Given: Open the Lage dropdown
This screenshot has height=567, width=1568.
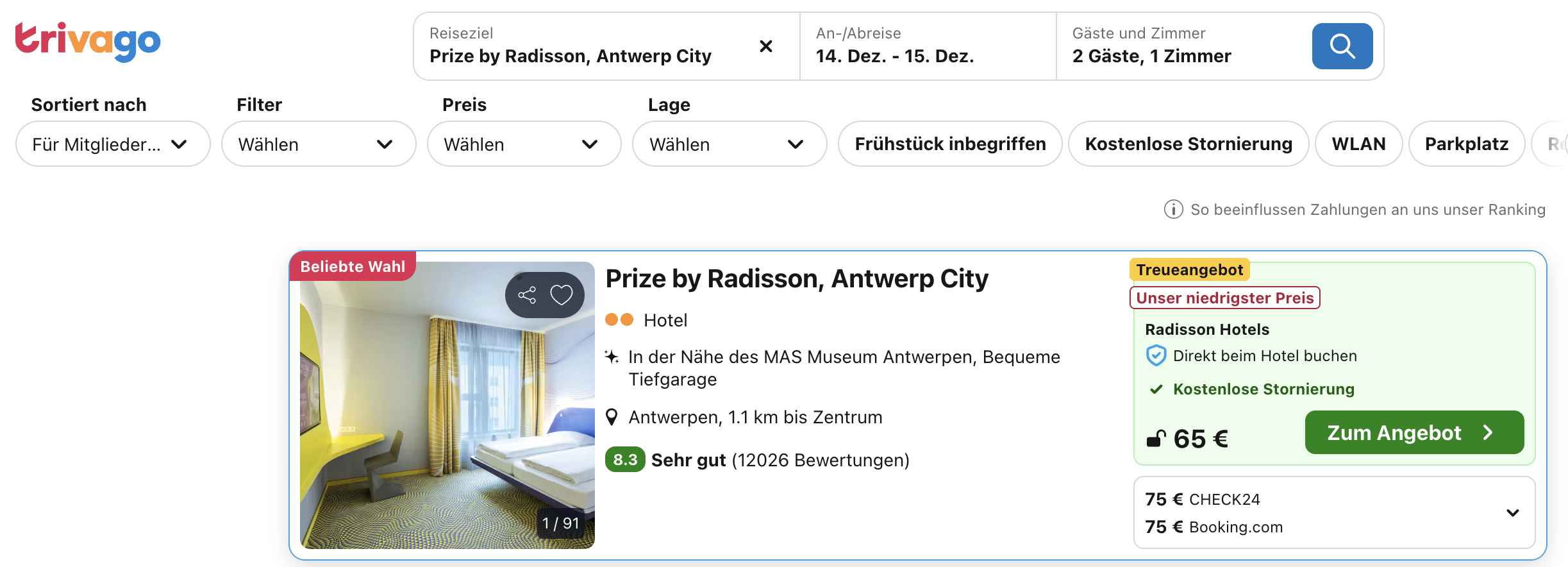Looking at the screenshot, I should [x=729, y=144].
